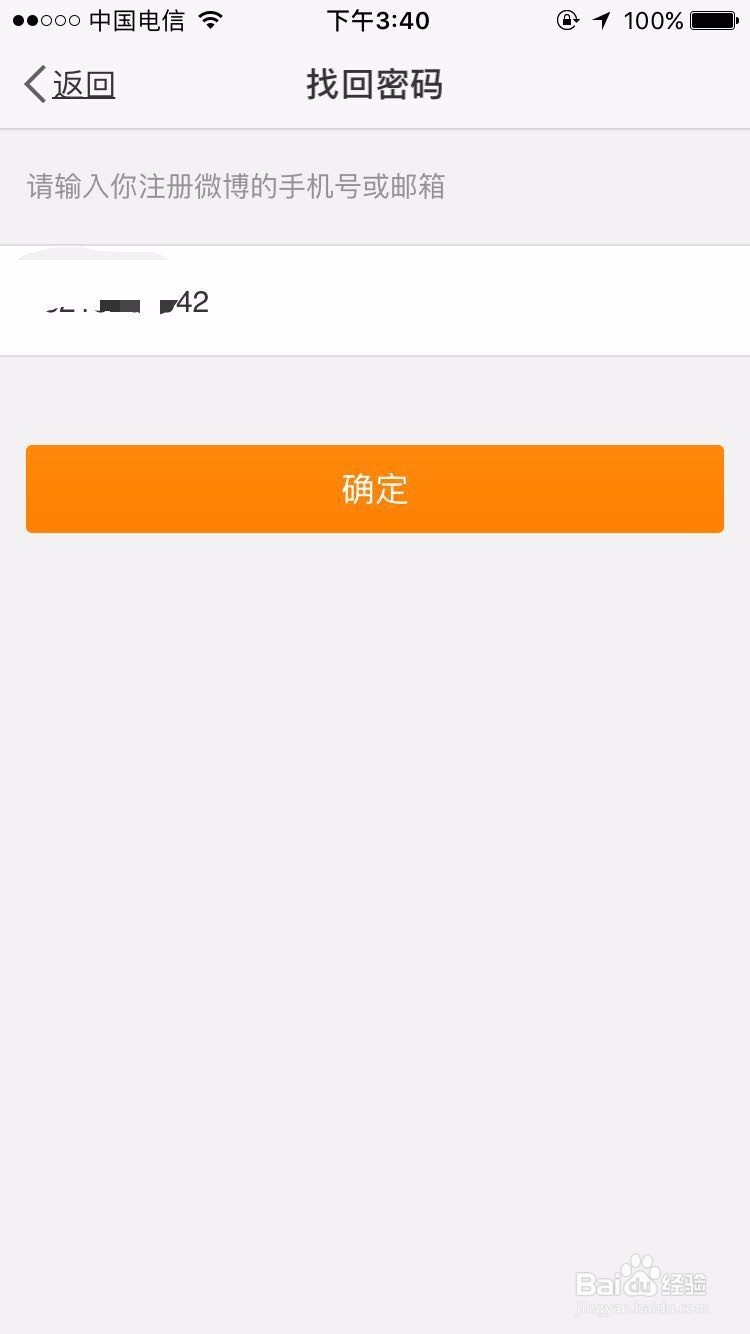Screen dimensions: 750x1334
Task: Tap the center of the 确定 button label
Action: (x=374, y=489)
